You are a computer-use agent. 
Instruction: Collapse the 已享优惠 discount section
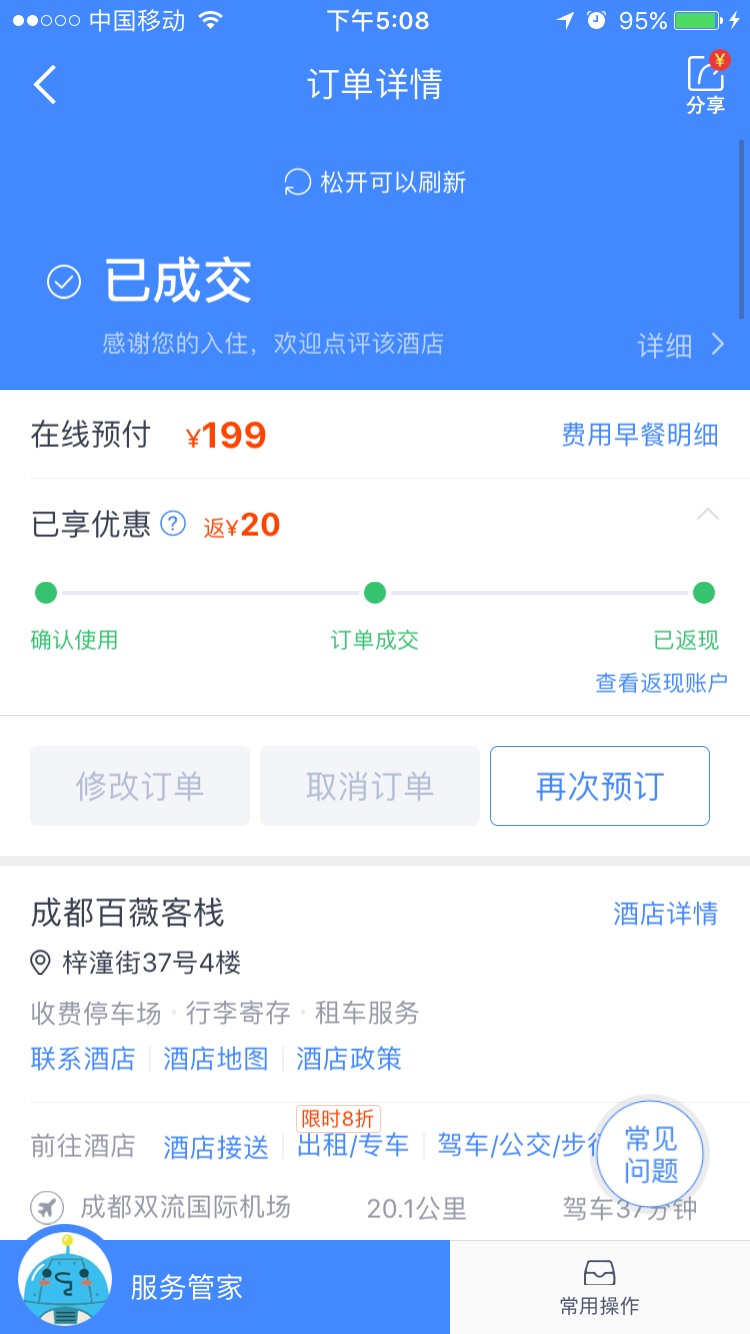coord(707,515)
